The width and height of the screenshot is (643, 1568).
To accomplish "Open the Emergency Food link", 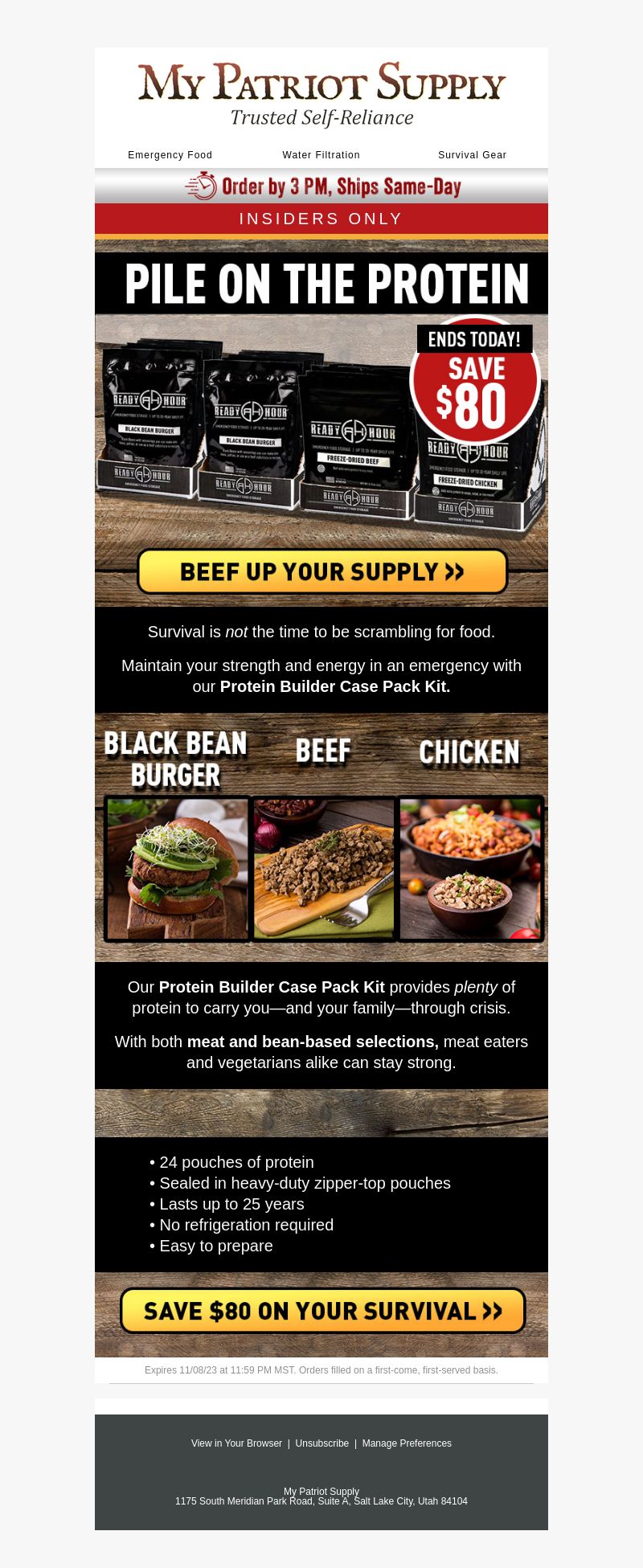I will (170, 155).
